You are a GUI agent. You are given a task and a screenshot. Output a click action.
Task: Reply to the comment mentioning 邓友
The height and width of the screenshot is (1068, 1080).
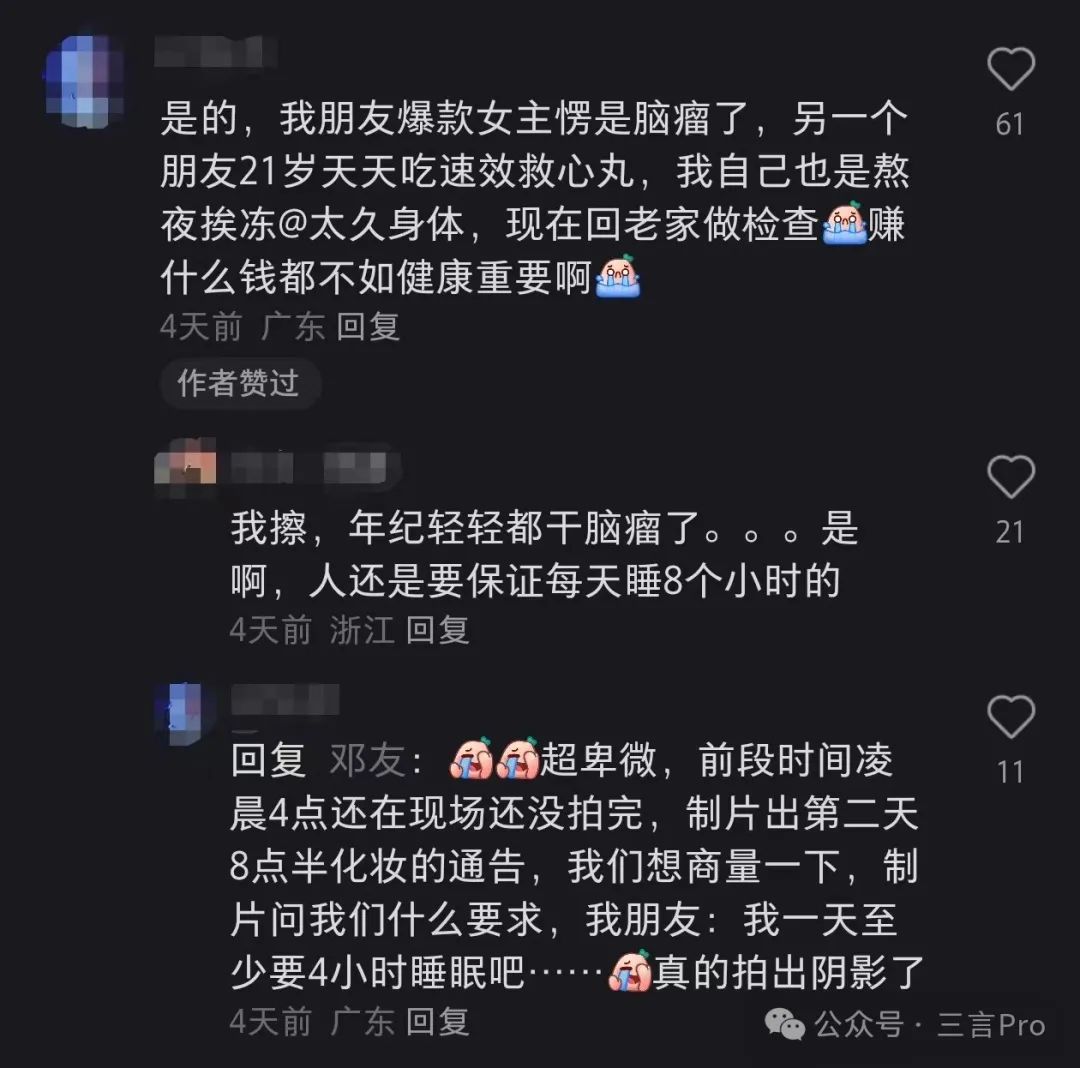[437, 1022]
